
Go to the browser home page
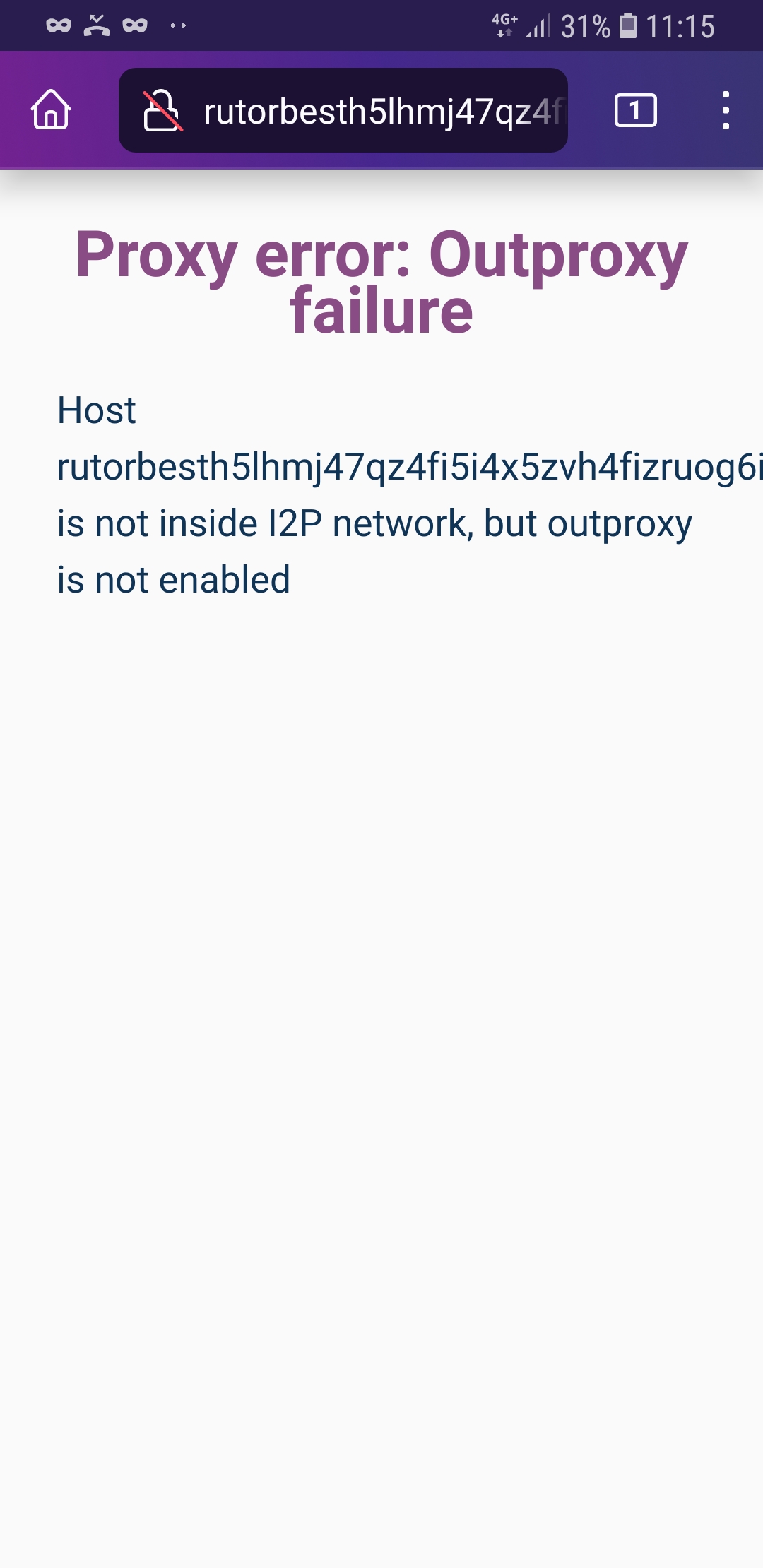coord(51,110)
